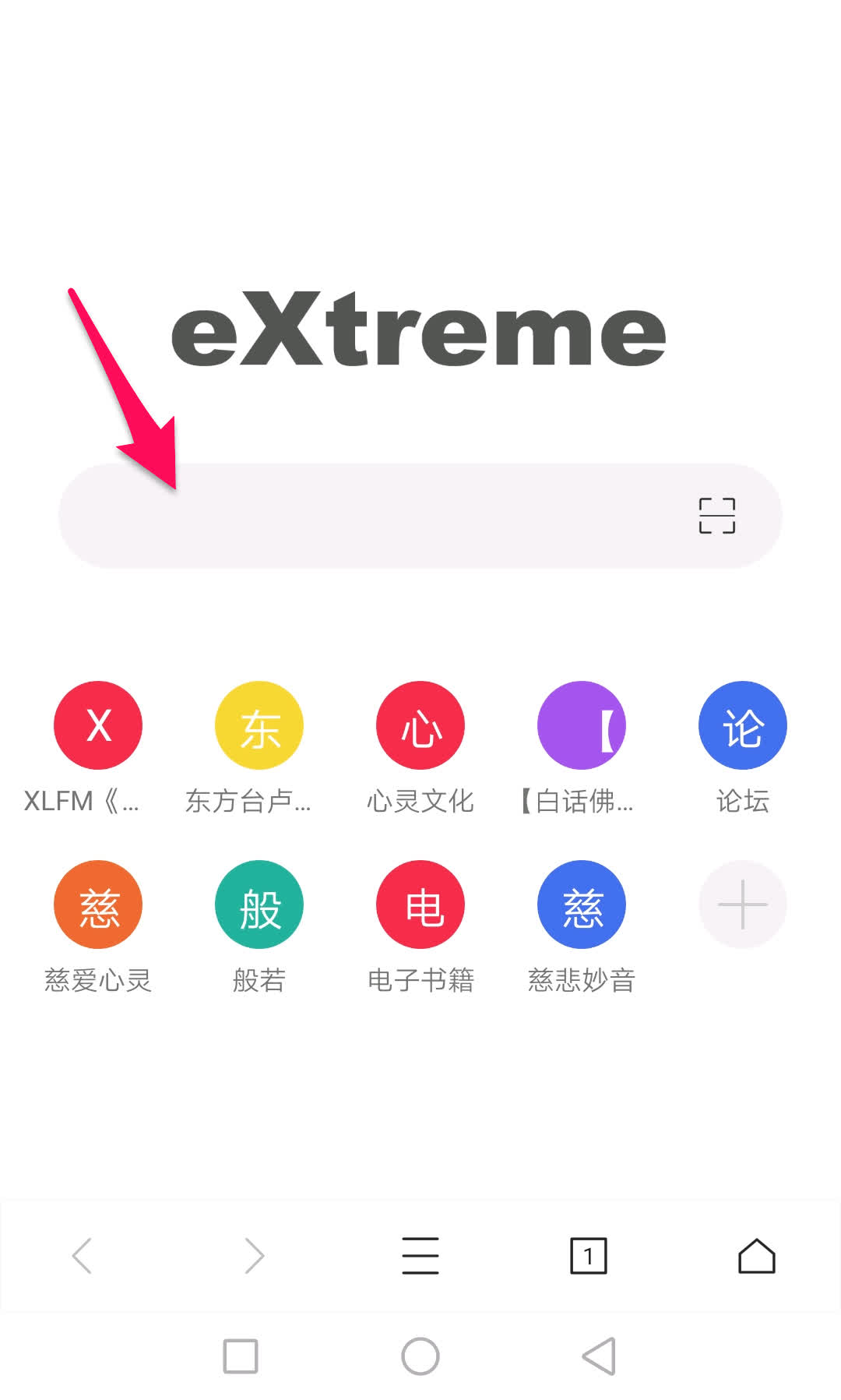This screenshot has width=841, height=1400.
Task: Open system recent apps square button
Action: (x=241, y=1356)
